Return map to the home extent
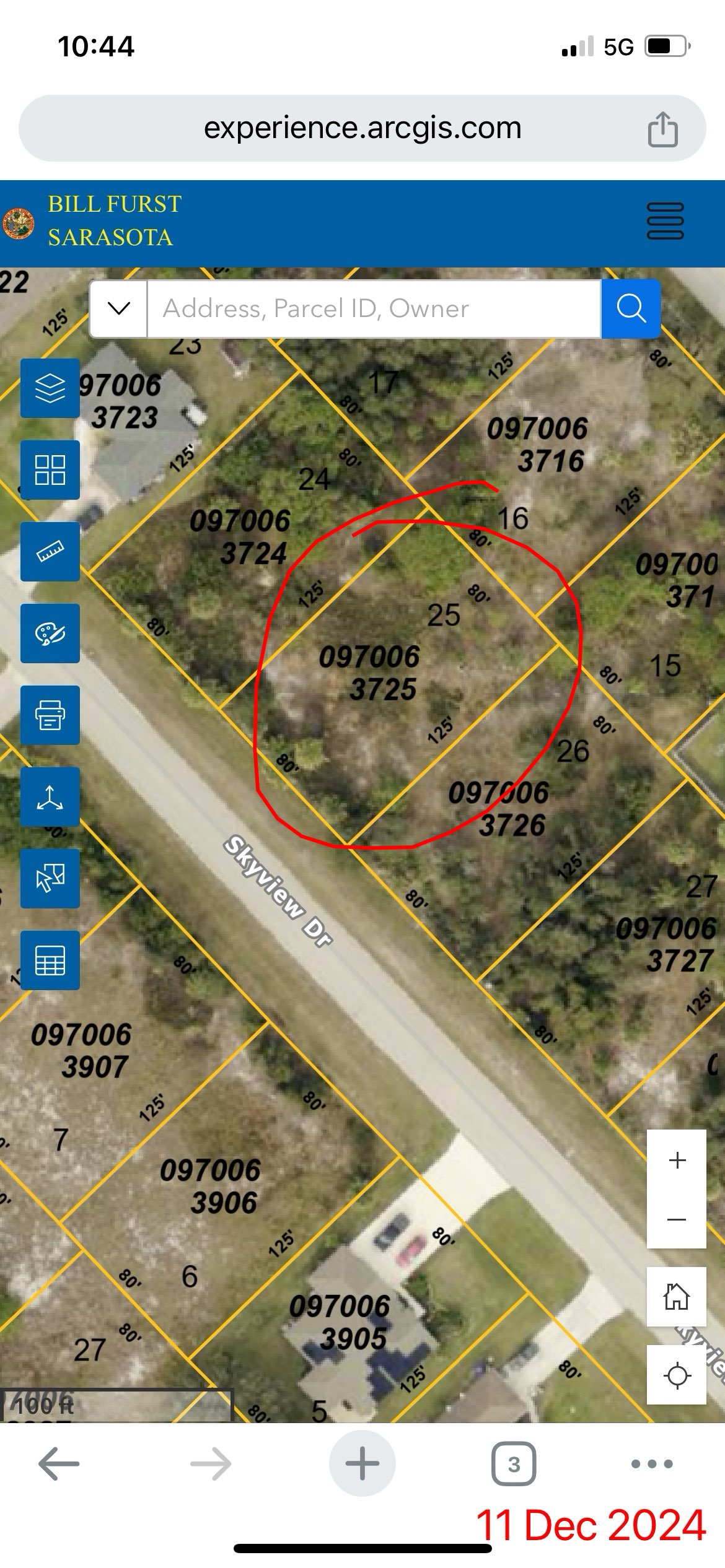The image size is (725, 1568). click(677, 1296)
